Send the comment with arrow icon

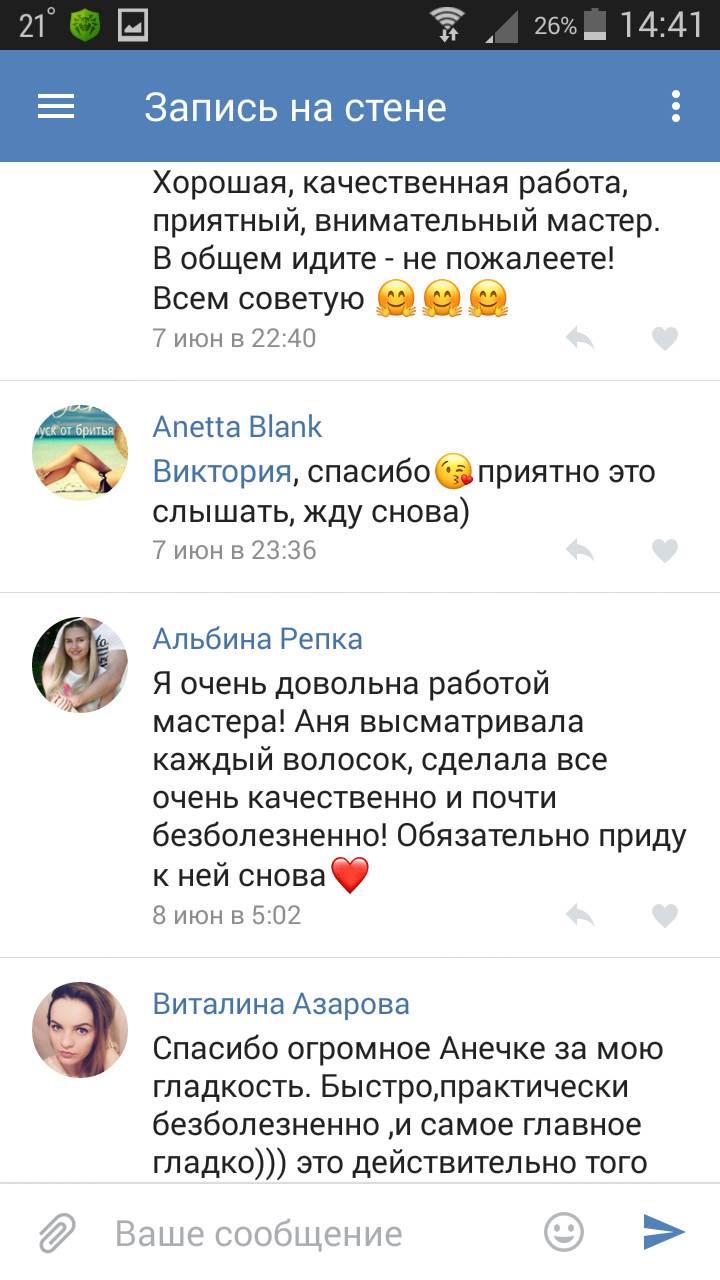(664, 1232)
